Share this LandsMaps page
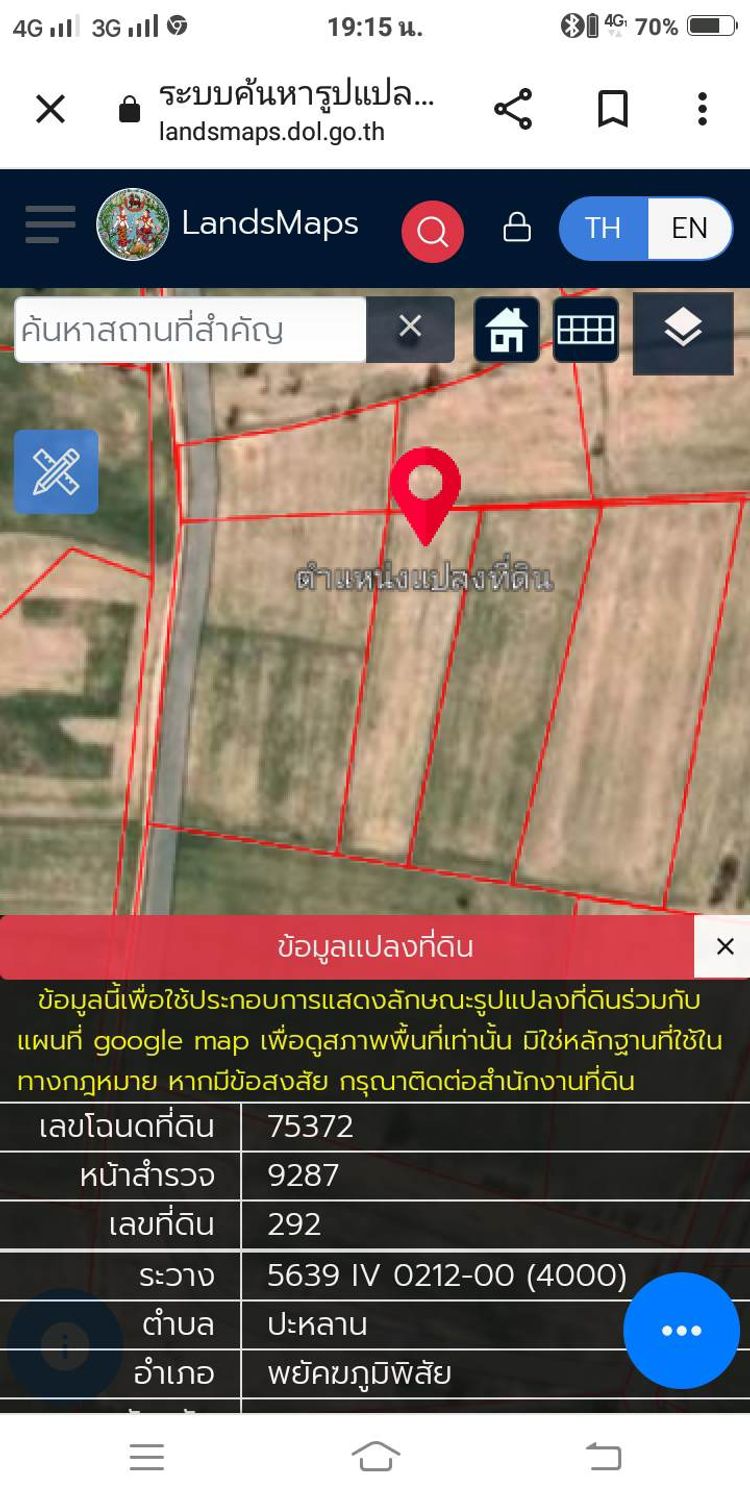750x1500 pixels. [x=513, y=109]
